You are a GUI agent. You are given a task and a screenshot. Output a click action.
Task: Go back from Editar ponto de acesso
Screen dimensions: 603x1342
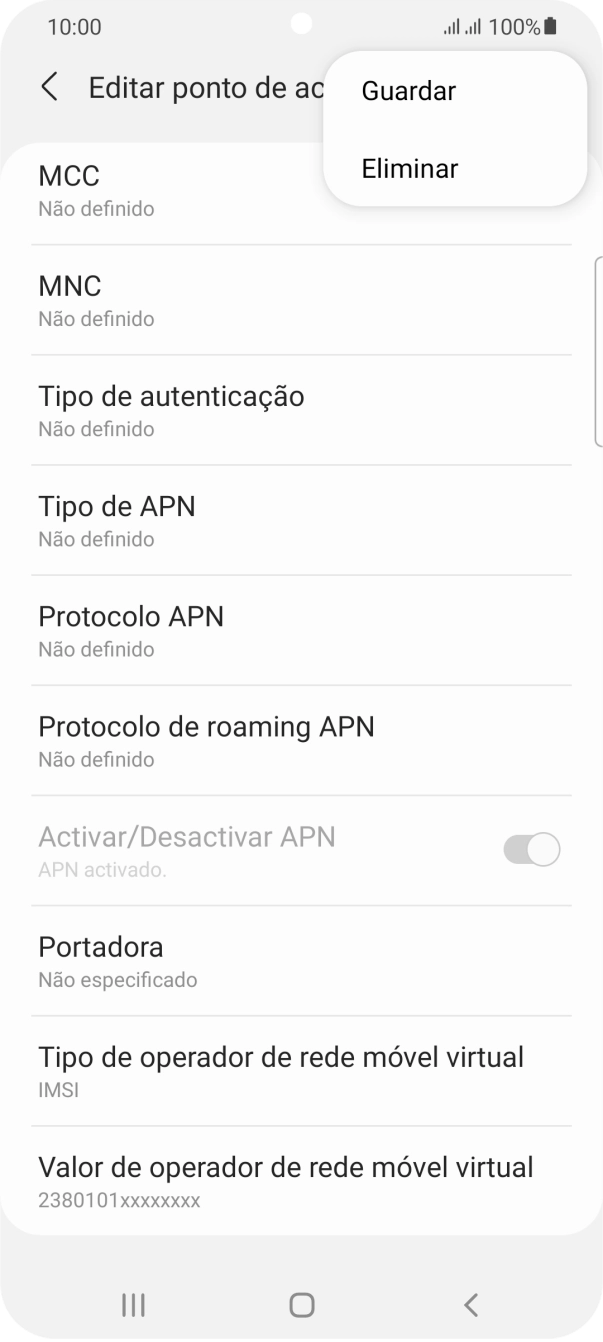(49, 87)
